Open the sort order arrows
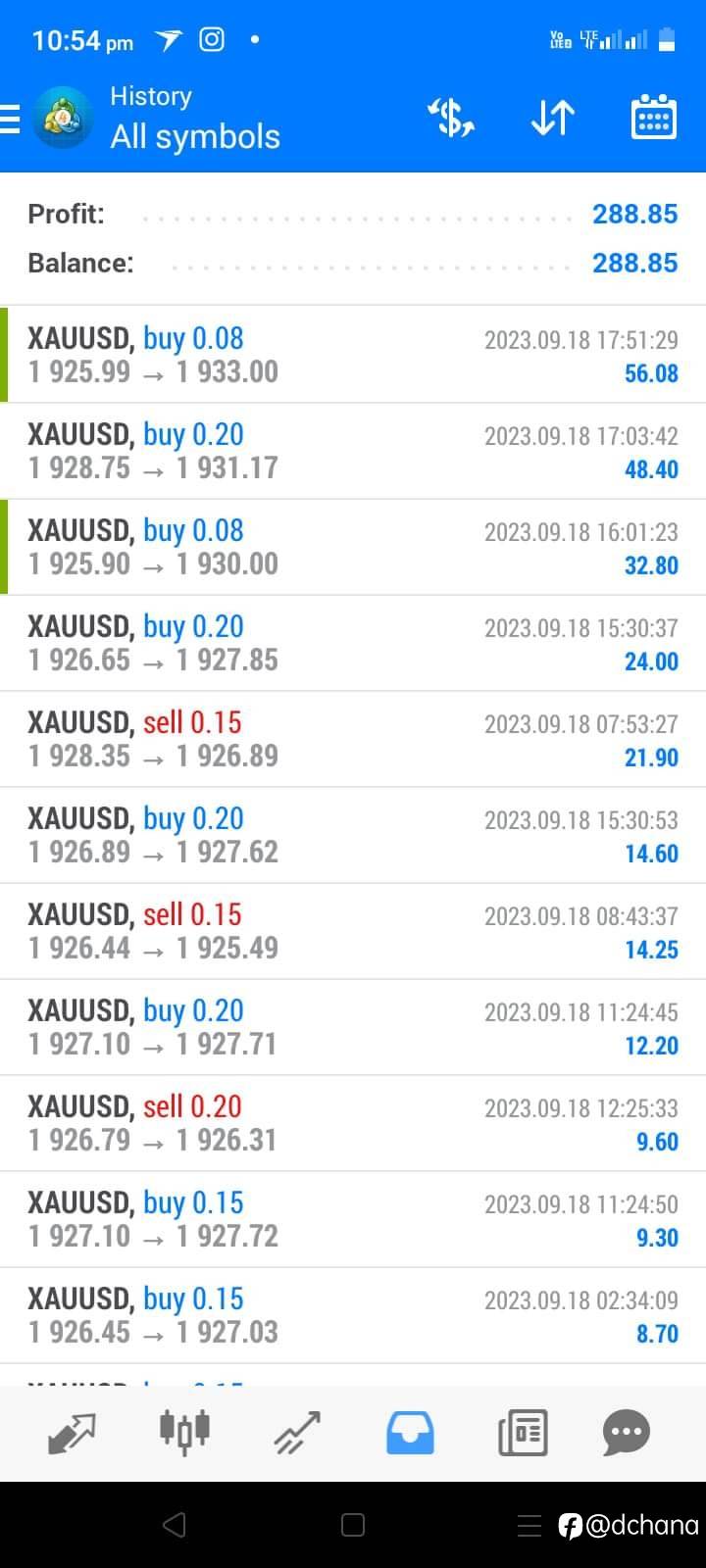This screenshot has height=1568, width=706. point(552,119)
